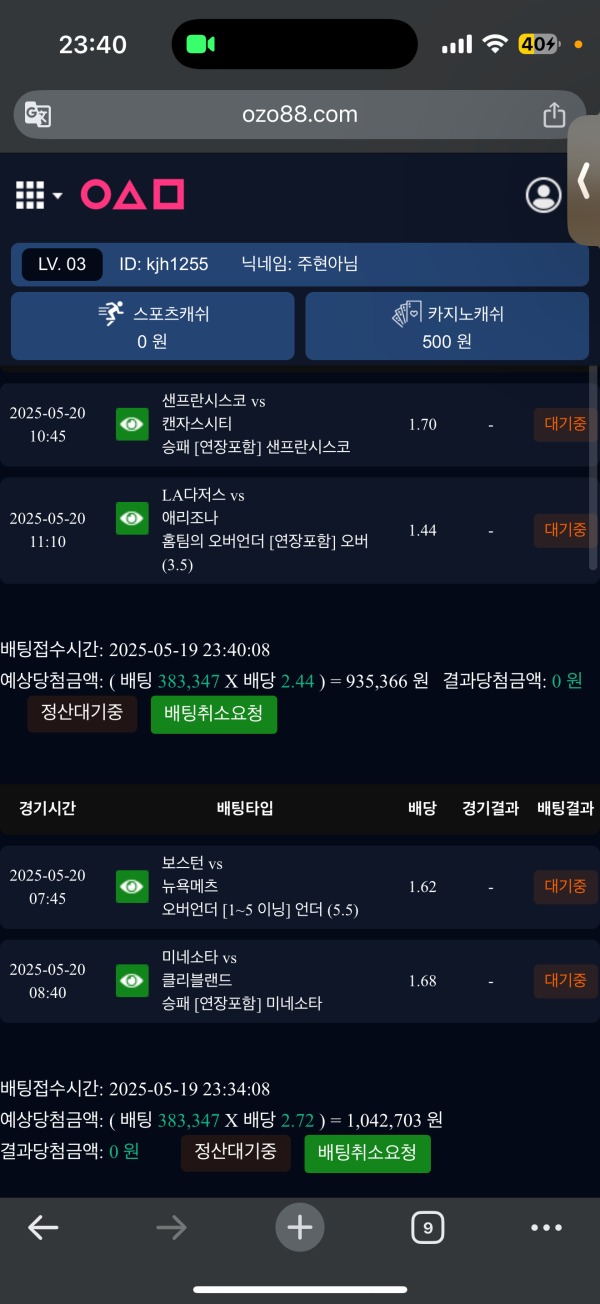Add a new browser tab
This screenshot has width=600, height=1304.
(300, 1227)
